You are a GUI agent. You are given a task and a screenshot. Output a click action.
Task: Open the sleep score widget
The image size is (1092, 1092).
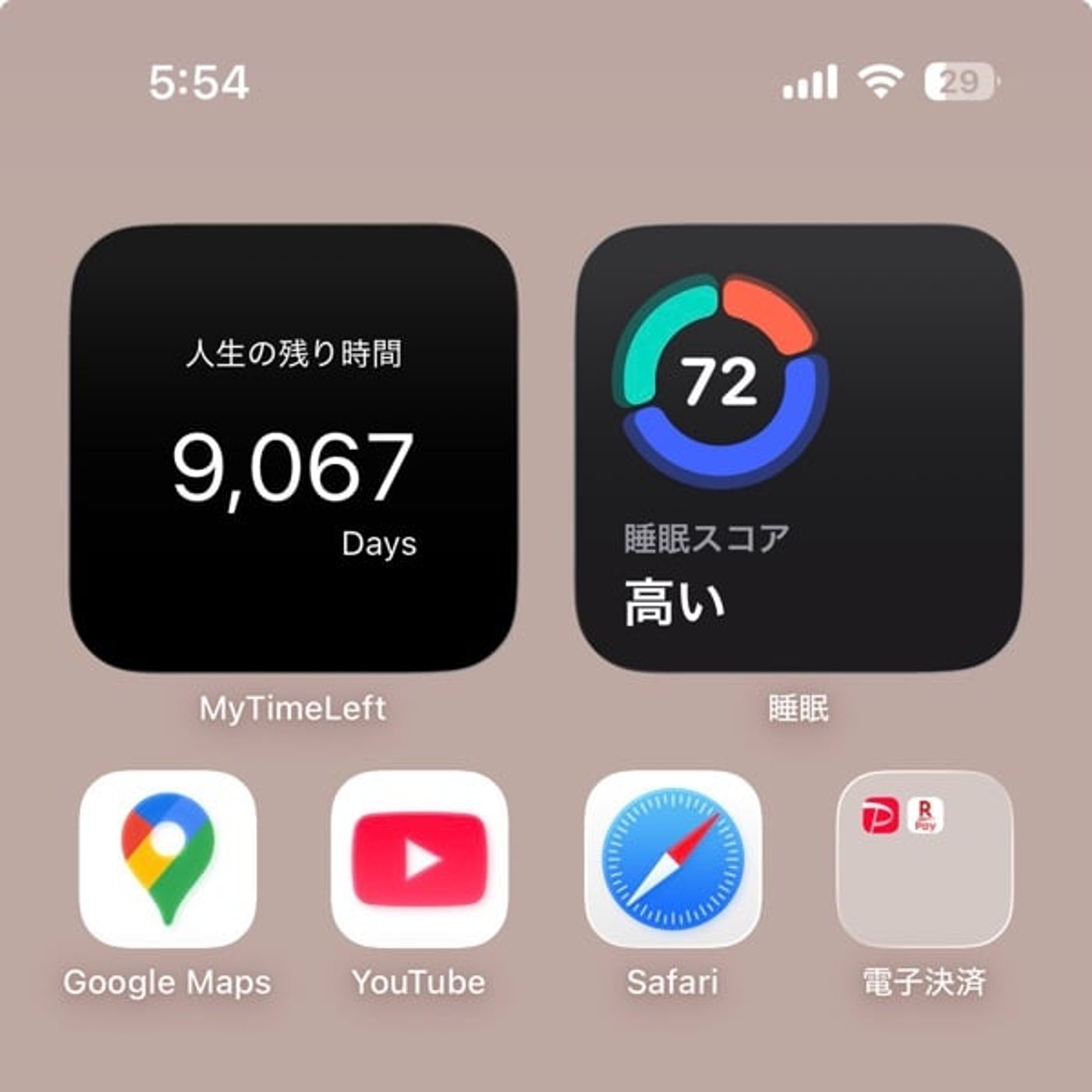[798, 448]
